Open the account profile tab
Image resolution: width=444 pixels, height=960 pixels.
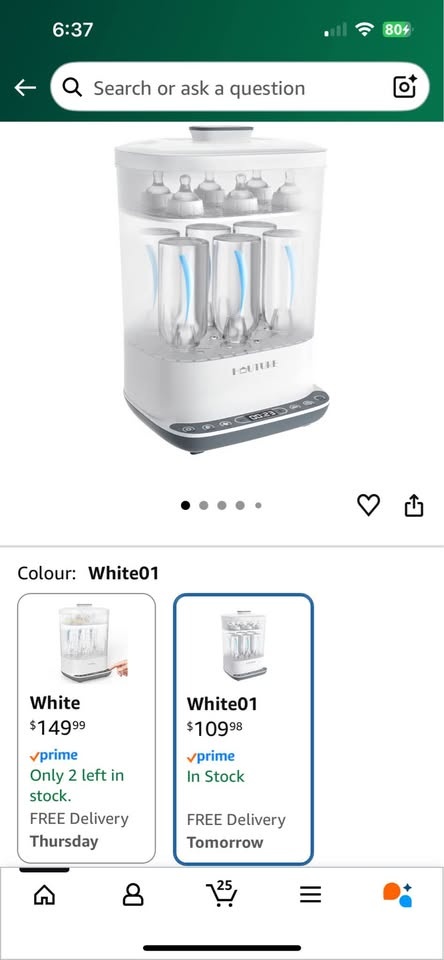coord(133,895)
